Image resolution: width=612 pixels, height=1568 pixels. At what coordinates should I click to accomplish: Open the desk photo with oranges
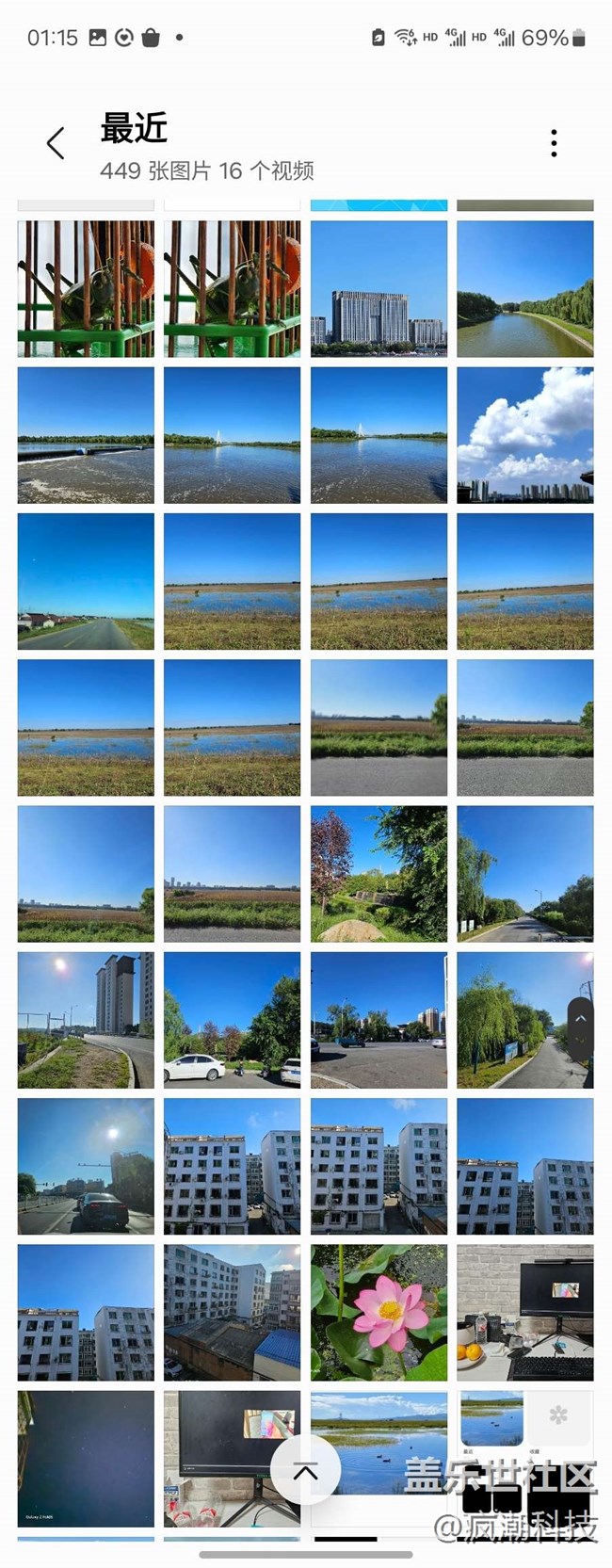[524, 1312]
